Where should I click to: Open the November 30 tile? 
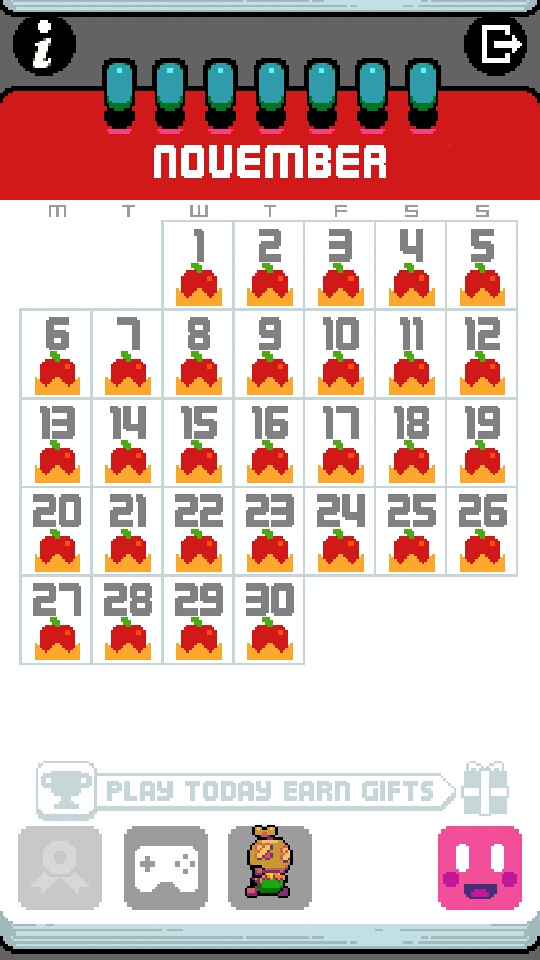coord(269,620)
